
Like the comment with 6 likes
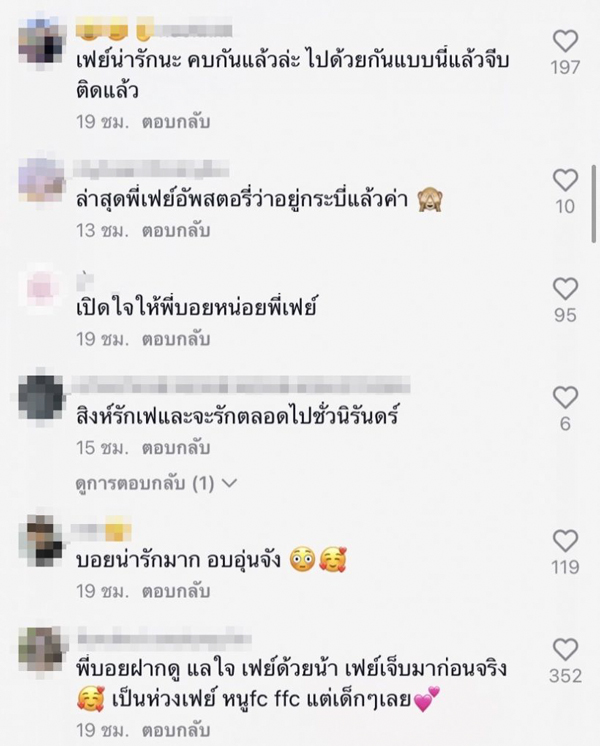(565, 397)
